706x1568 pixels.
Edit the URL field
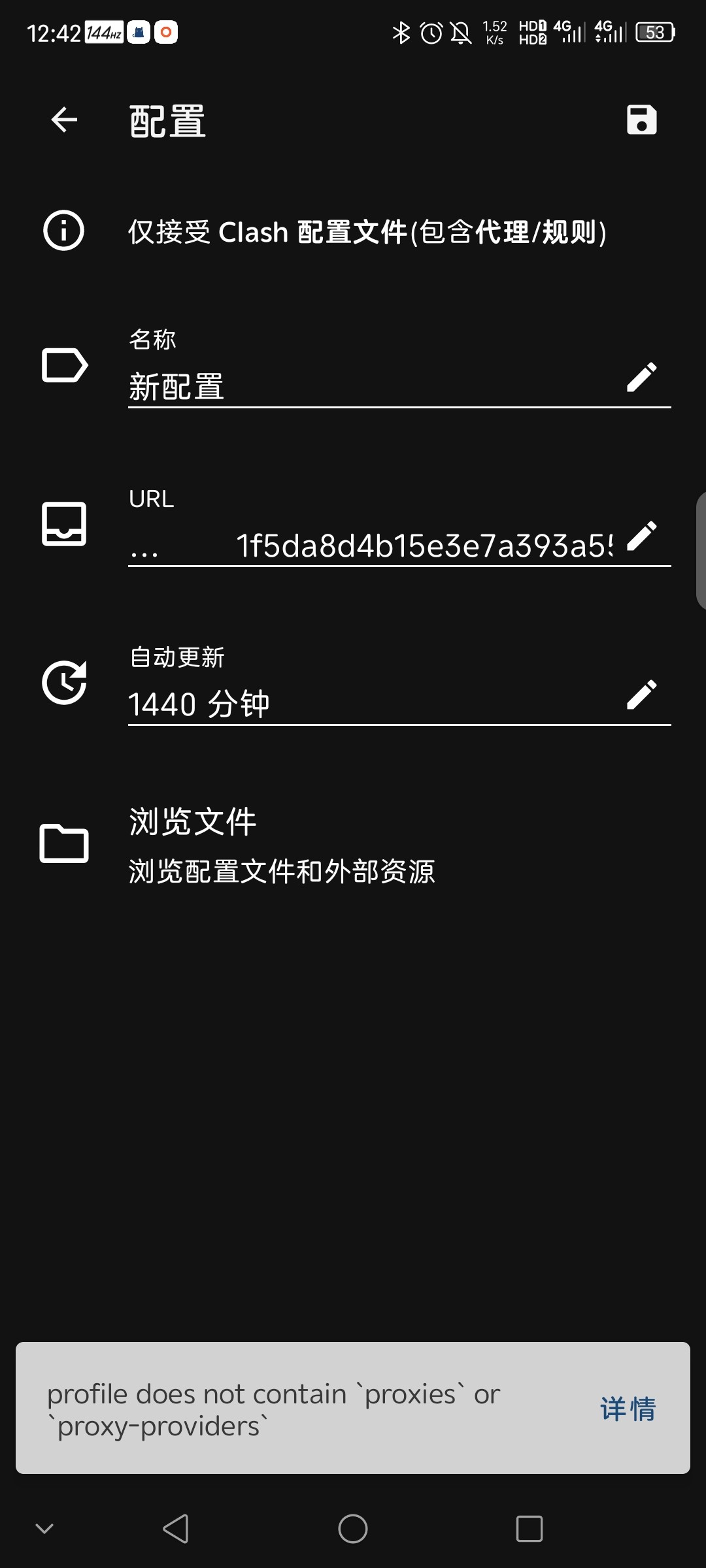coord(641,536)
